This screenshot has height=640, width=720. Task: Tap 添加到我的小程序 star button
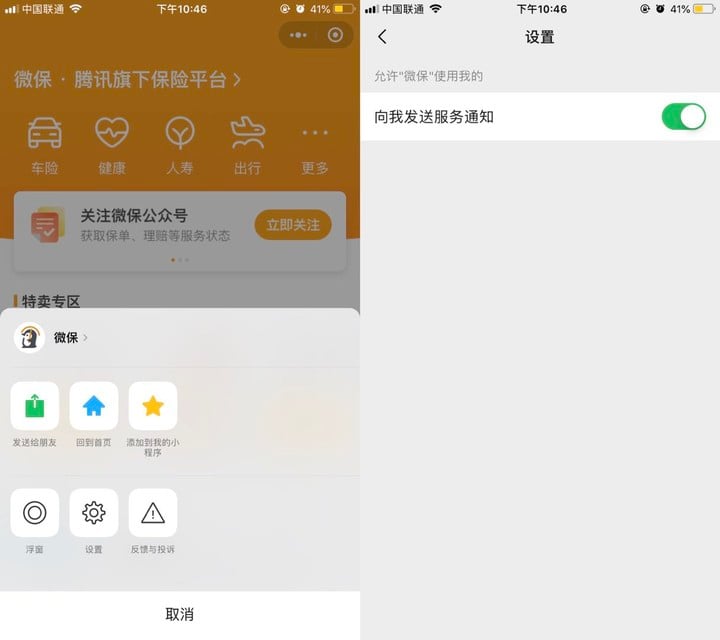[x=153, y=406]
